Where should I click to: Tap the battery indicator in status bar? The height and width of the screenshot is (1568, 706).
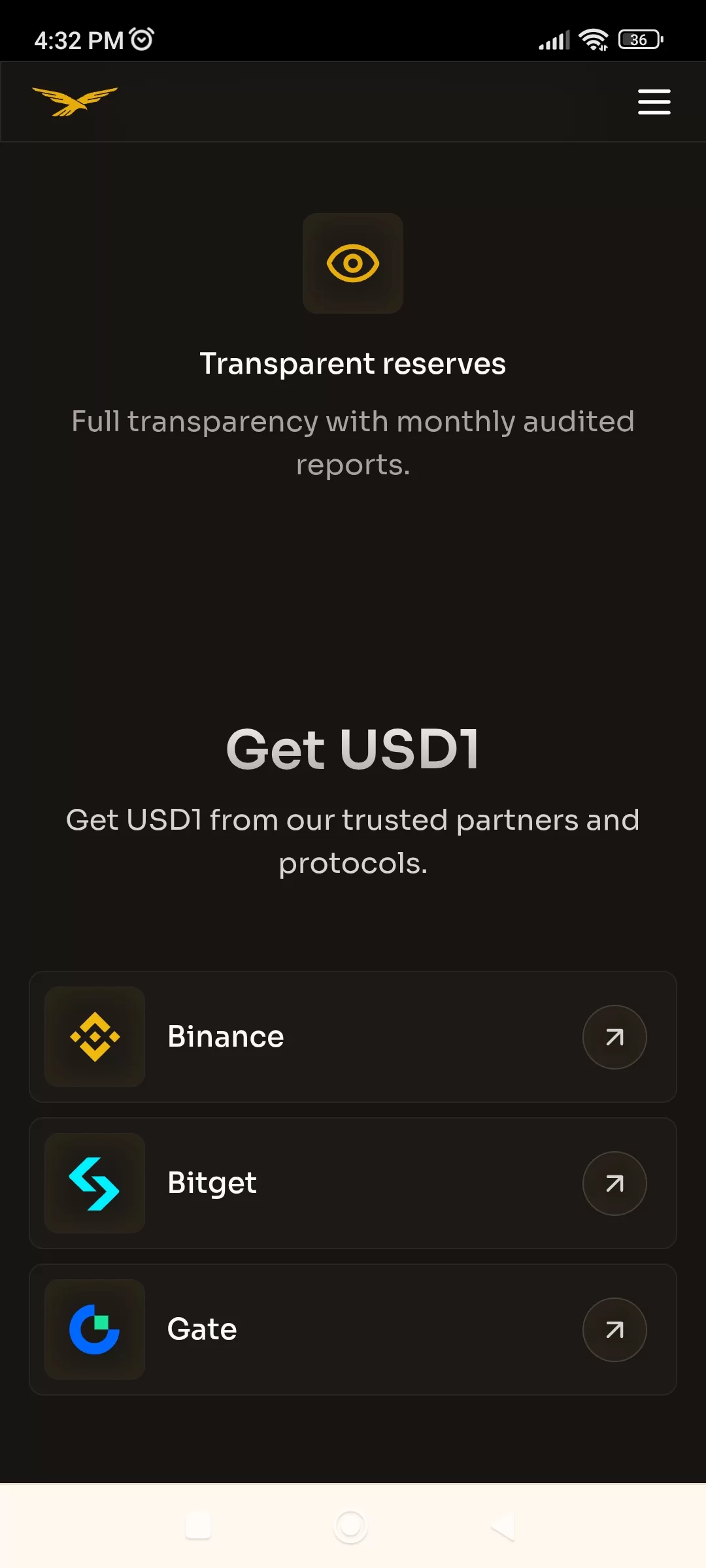click(x=639, y=39)
